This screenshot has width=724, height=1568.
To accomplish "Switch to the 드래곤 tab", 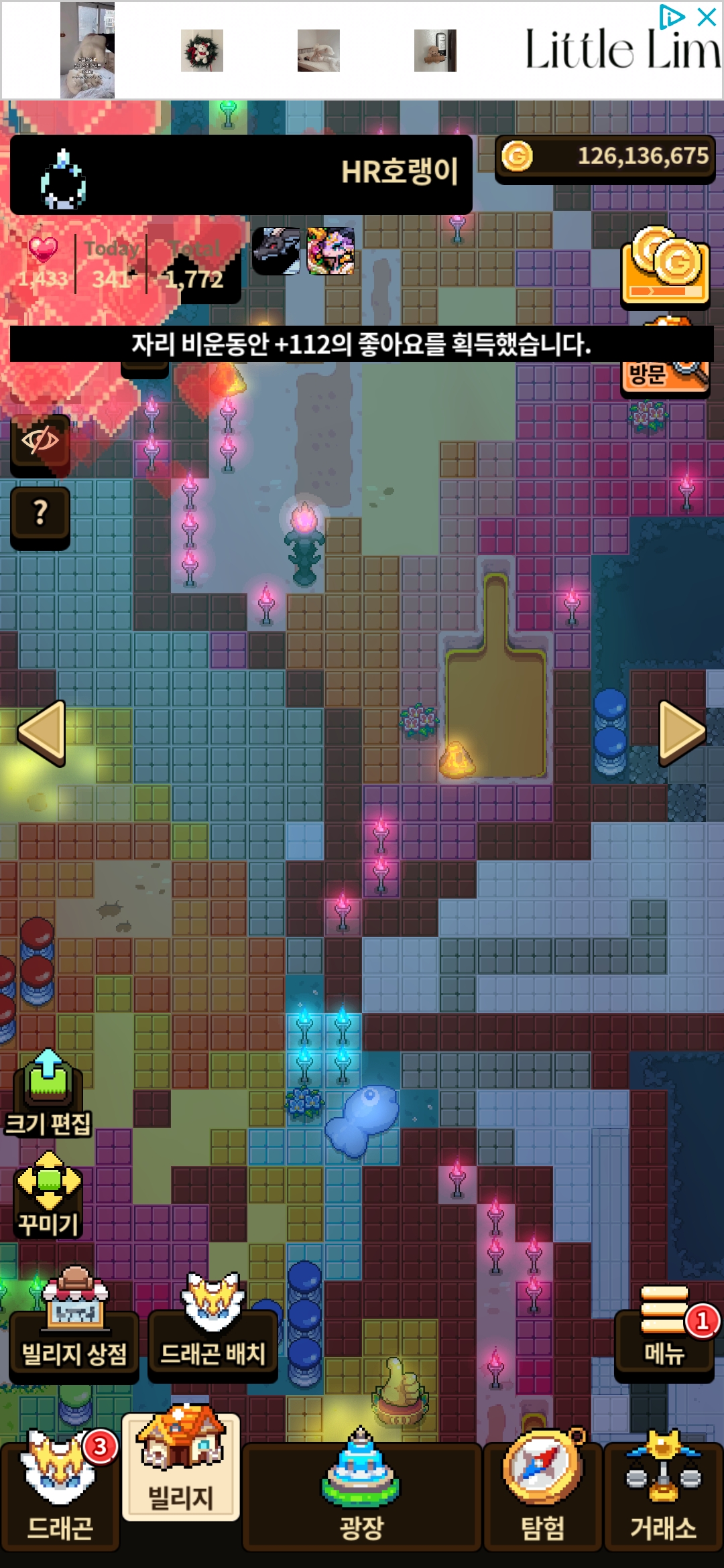I will [x=60, y=1496].
